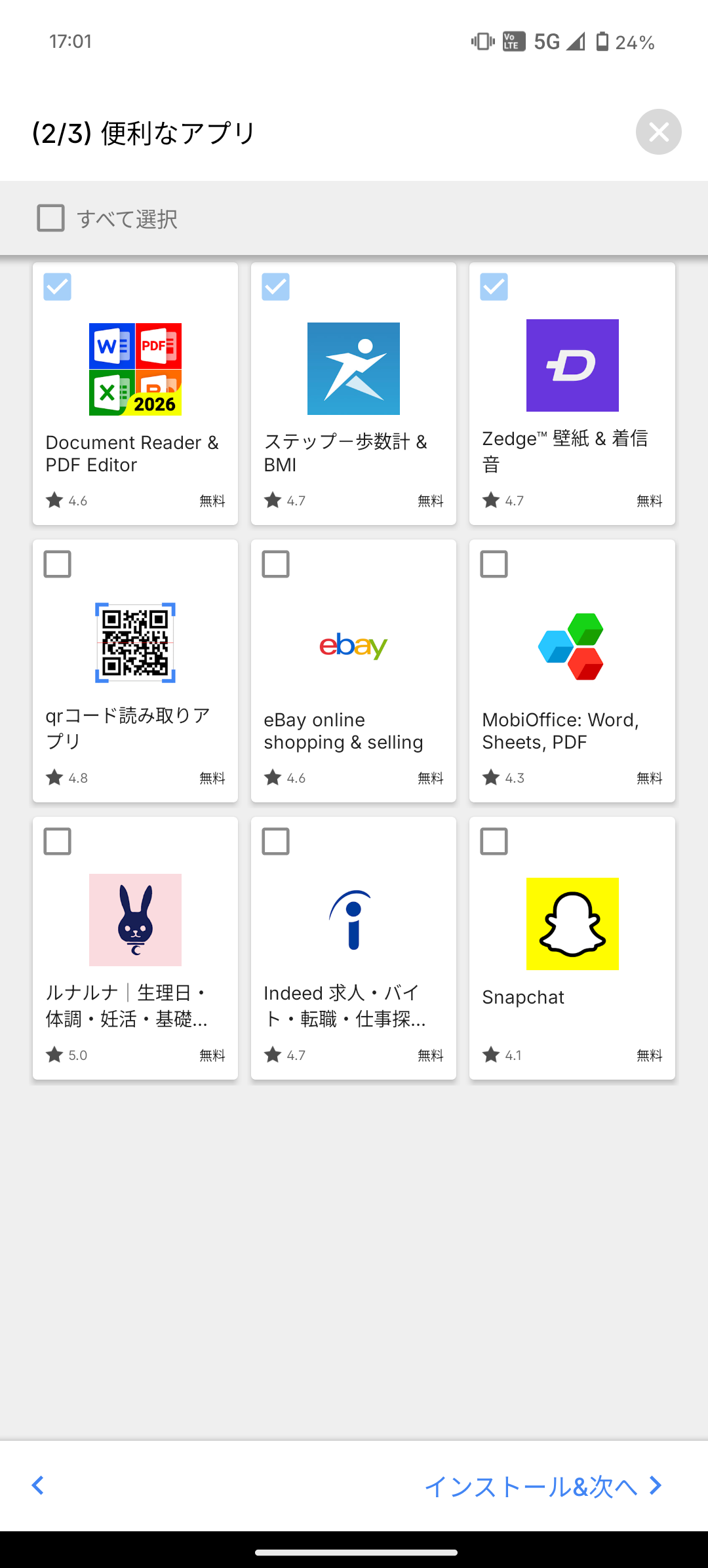Screen dimensions: 708x1568
Task: Tick the Snapchat checkbox
Action: [494, 842]
